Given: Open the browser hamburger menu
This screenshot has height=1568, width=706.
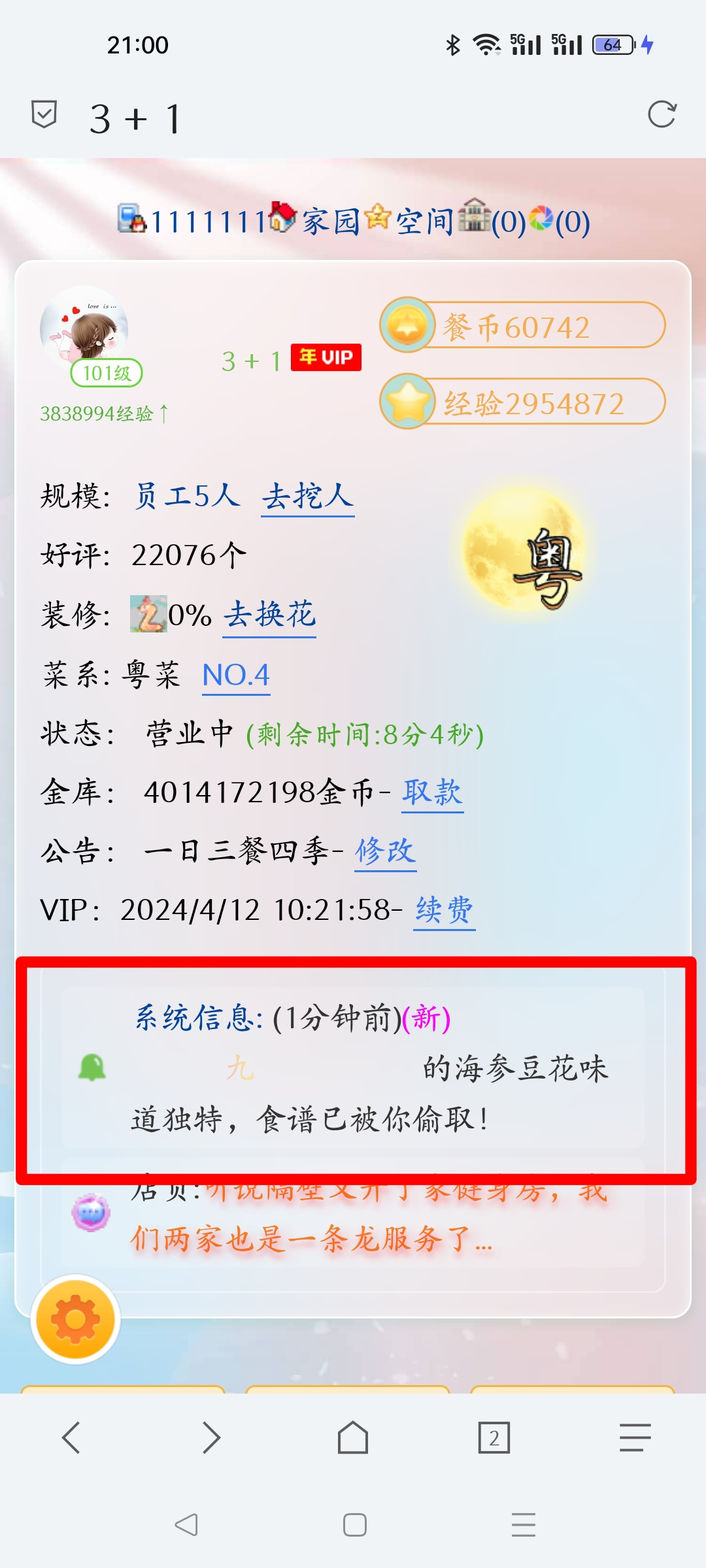Looking at the screenshot, I should point(635,1437).
